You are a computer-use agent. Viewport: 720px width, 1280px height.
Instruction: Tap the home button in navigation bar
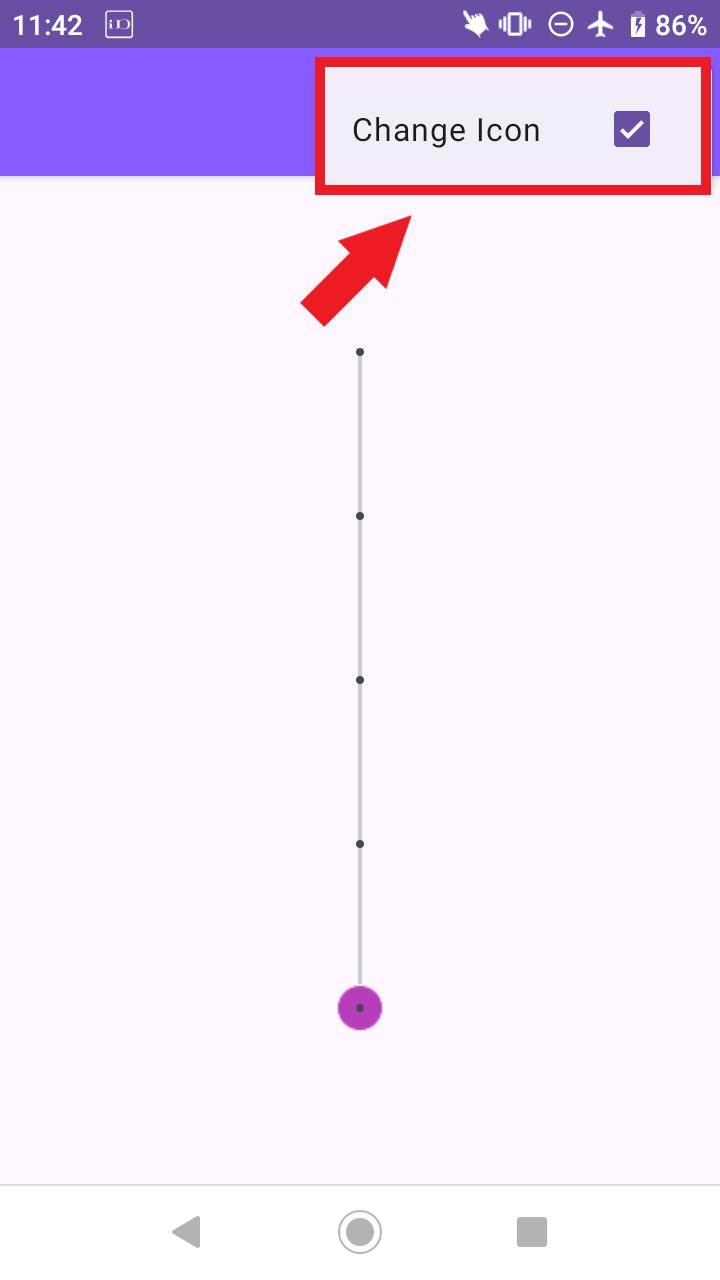coord(360,1231)
